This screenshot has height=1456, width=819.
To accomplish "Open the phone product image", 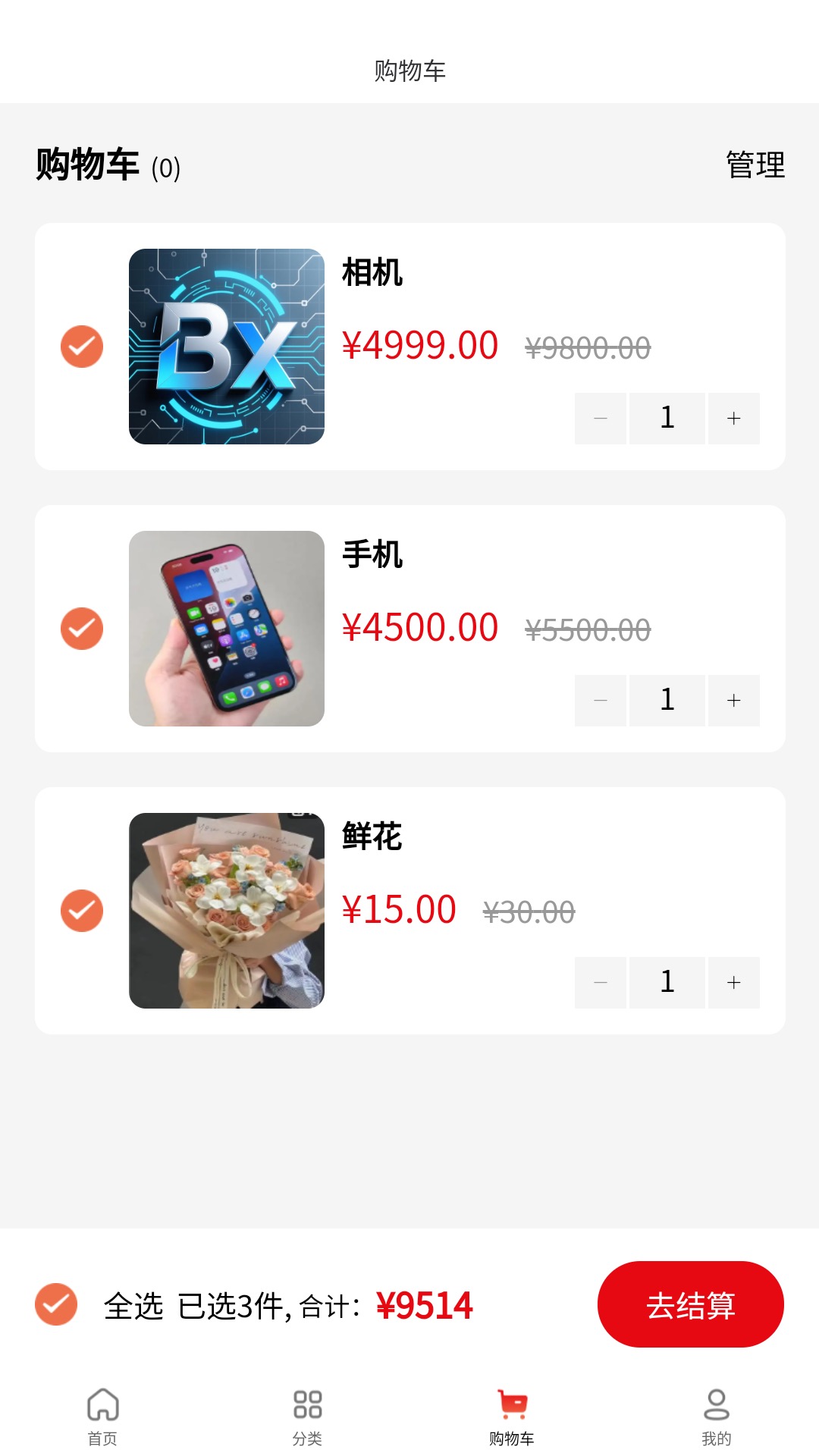I will (226, 627).
